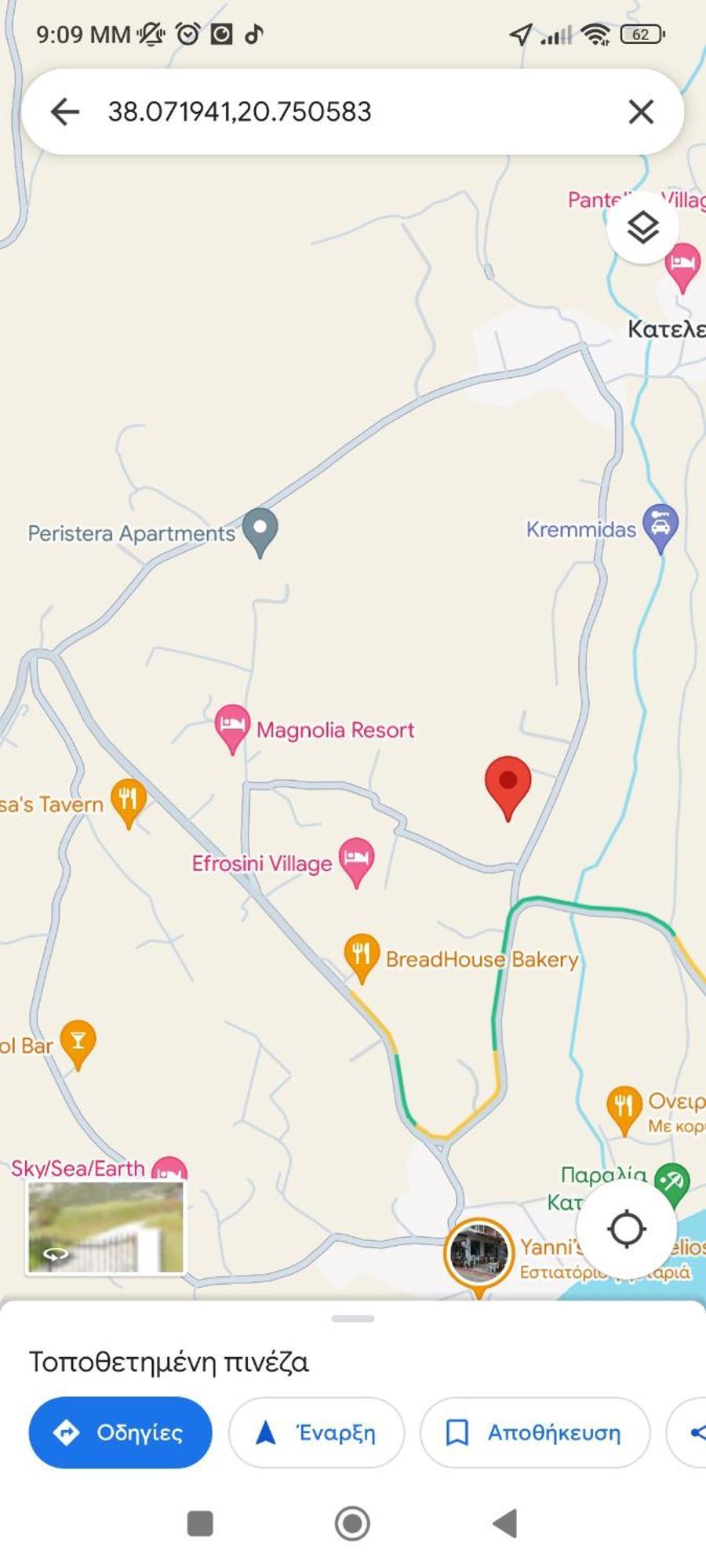Save the pin with Αποθήκευση

tap(535, 1432)
